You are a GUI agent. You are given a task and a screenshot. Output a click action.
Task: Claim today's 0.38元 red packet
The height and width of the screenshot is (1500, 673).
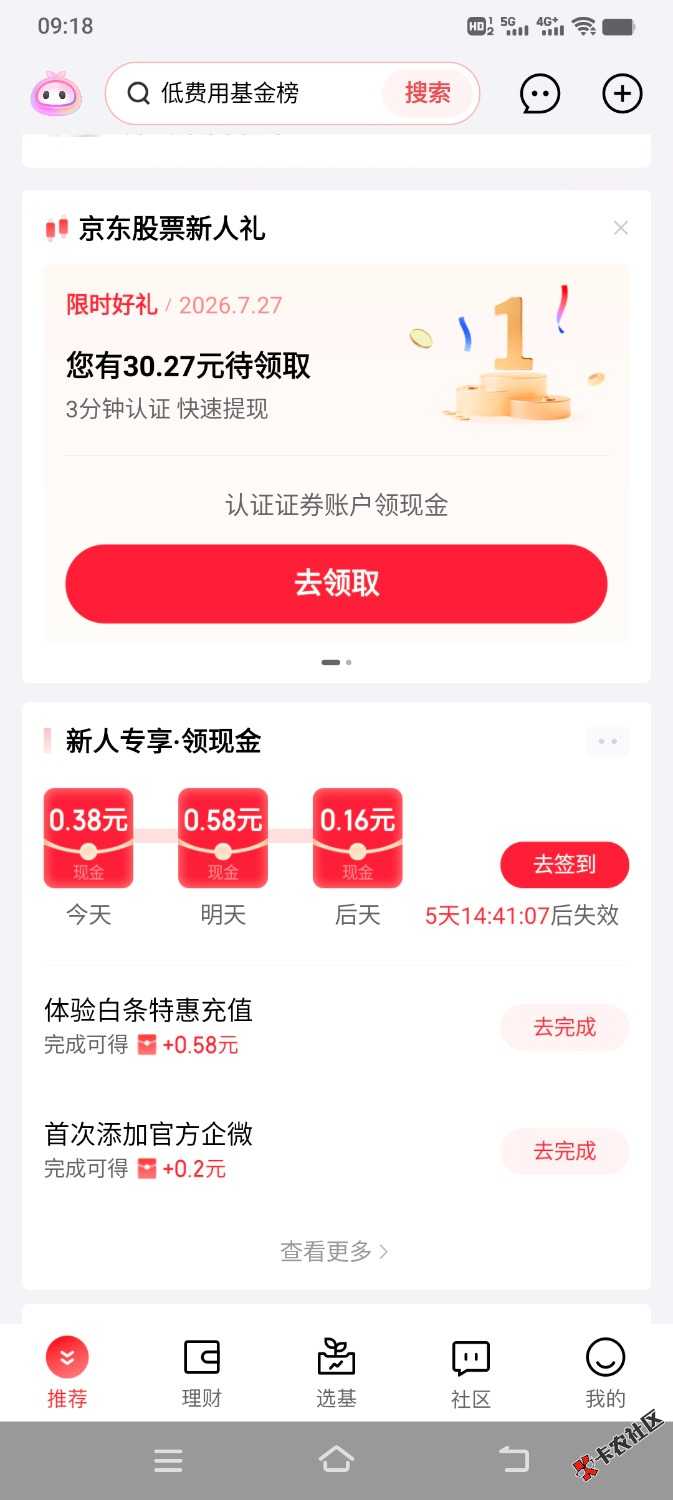click(88, 838)
